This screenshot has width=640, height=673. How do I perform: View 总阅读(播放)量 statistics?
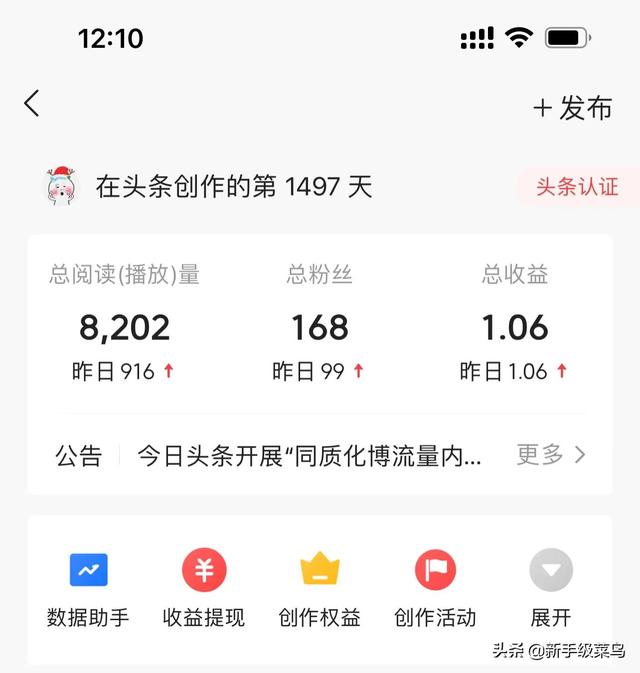[125, 327]
